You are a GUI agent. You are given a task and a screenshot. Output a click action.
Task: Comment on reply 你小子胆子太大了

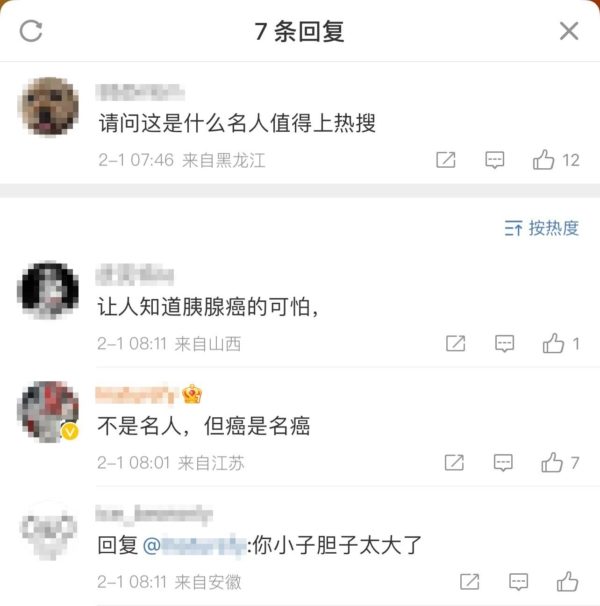click(x=518, y=581)
